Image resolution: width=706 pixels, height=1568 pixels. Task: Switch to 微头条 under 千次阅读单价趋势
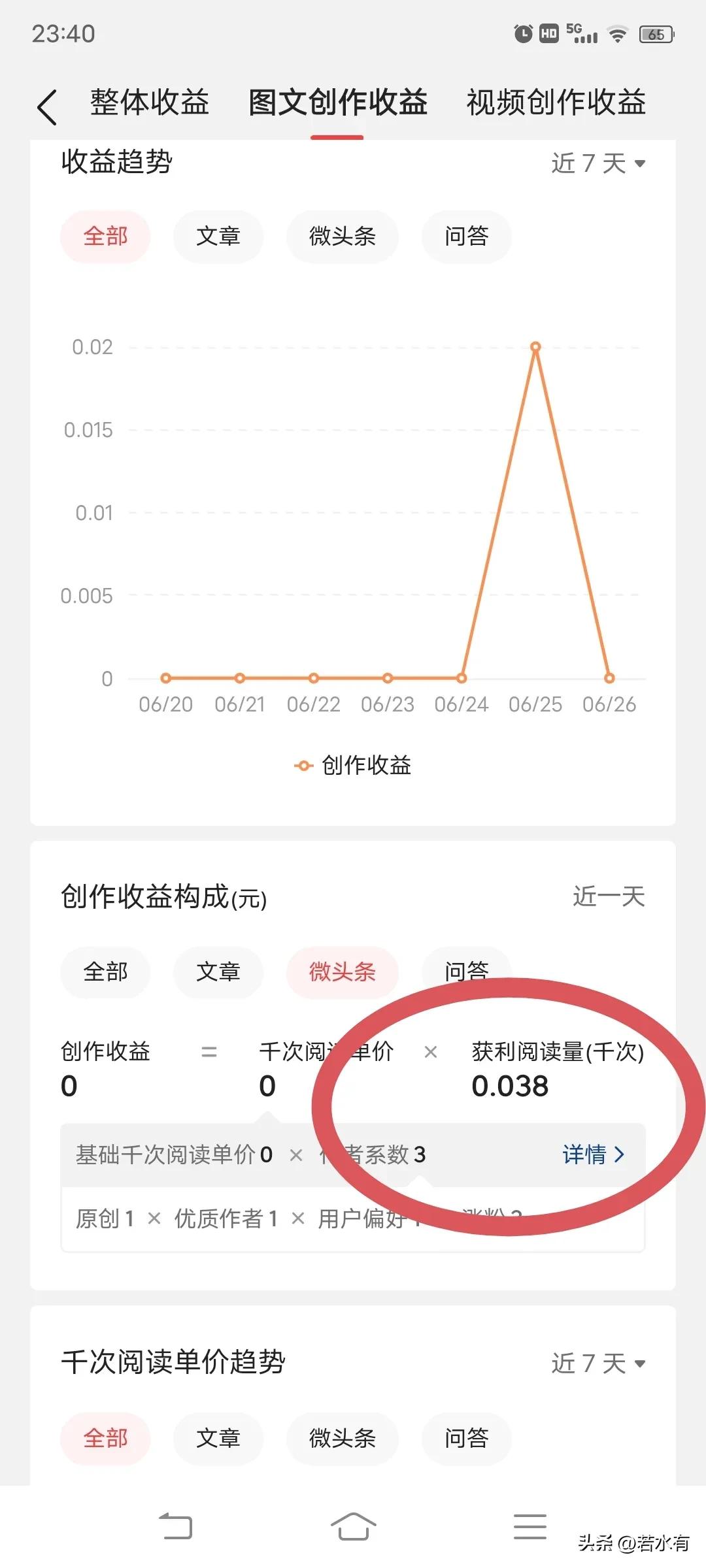pyautogui.click(x=342, y=1439)
